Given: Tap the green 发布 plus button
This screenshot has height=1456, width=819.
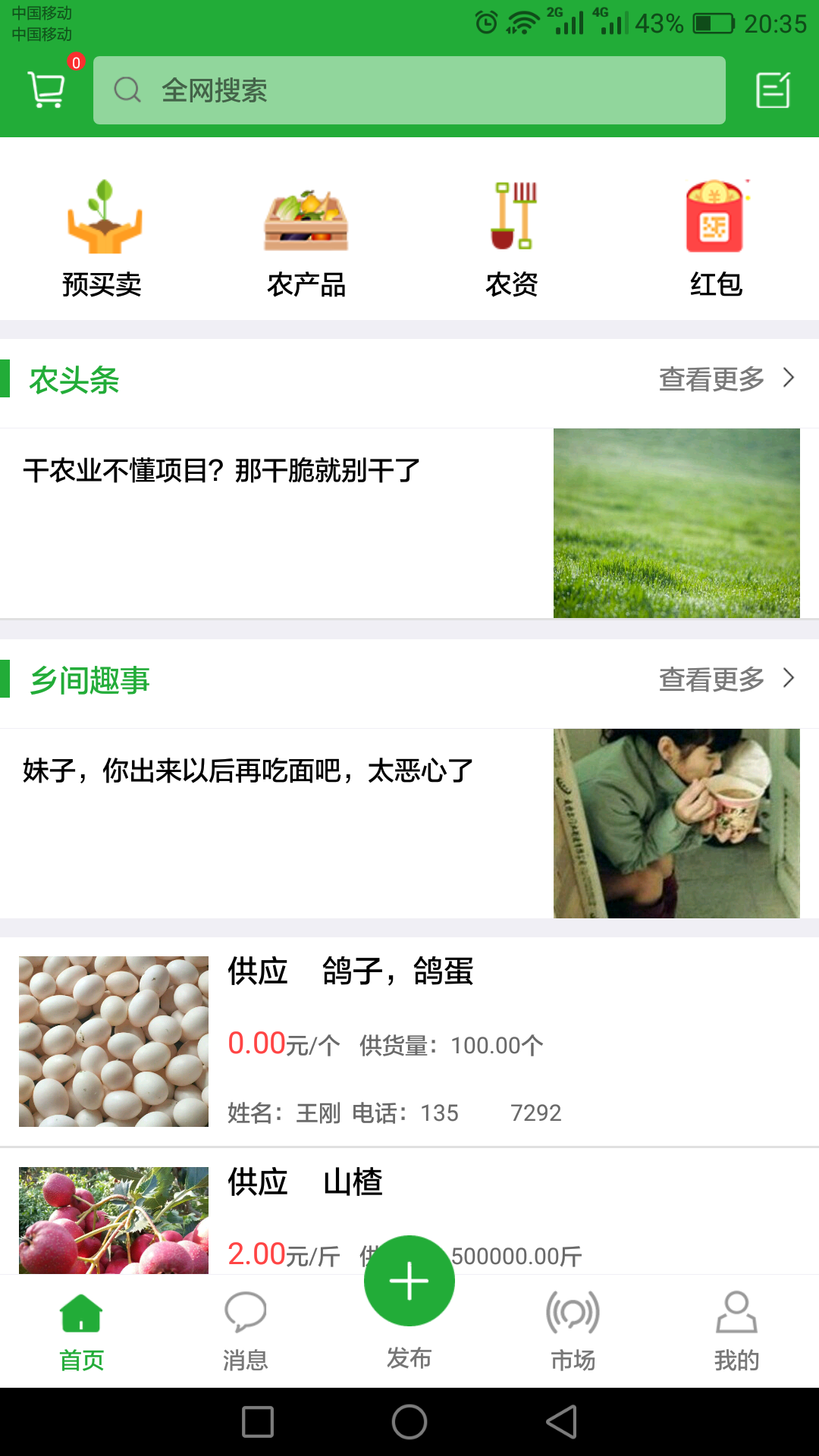Looking at the screenshot, I should click(x=409, y=1281).
